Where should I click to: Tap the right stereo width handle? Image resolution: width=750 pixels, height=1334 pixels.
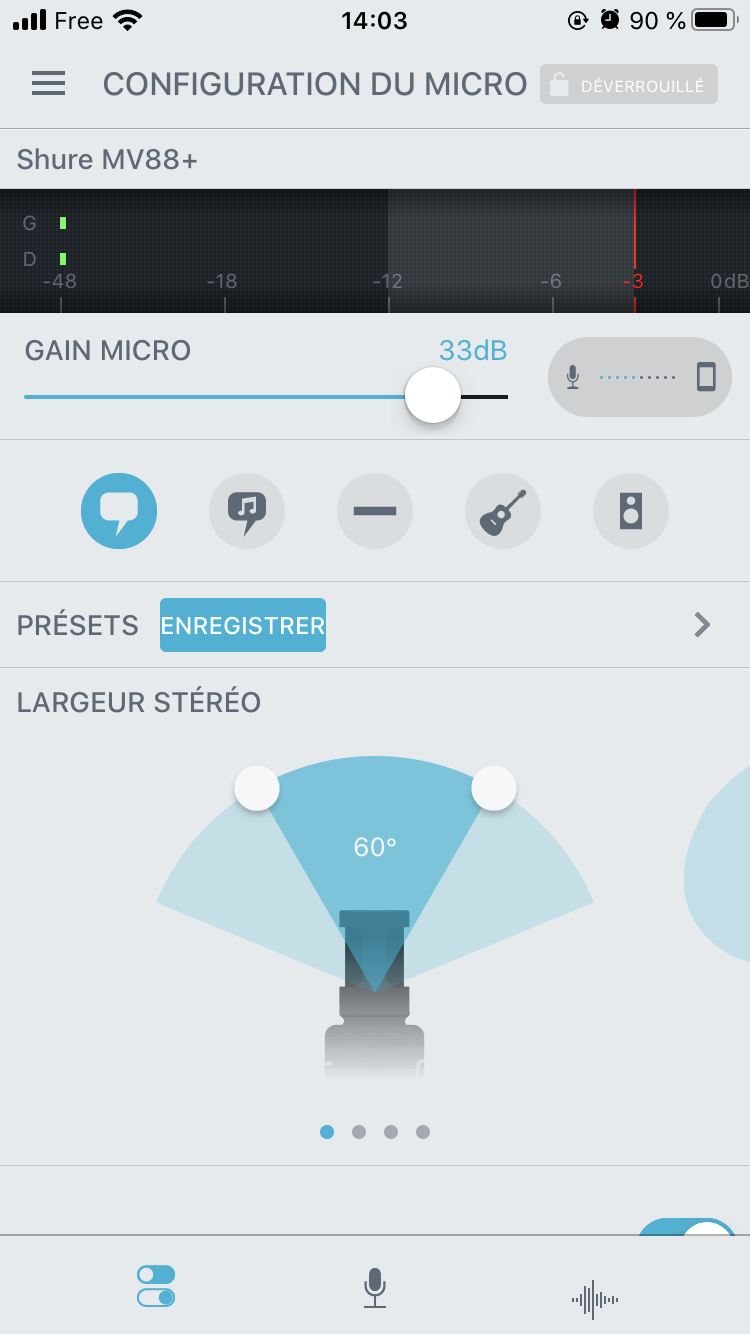pos(494,788)
